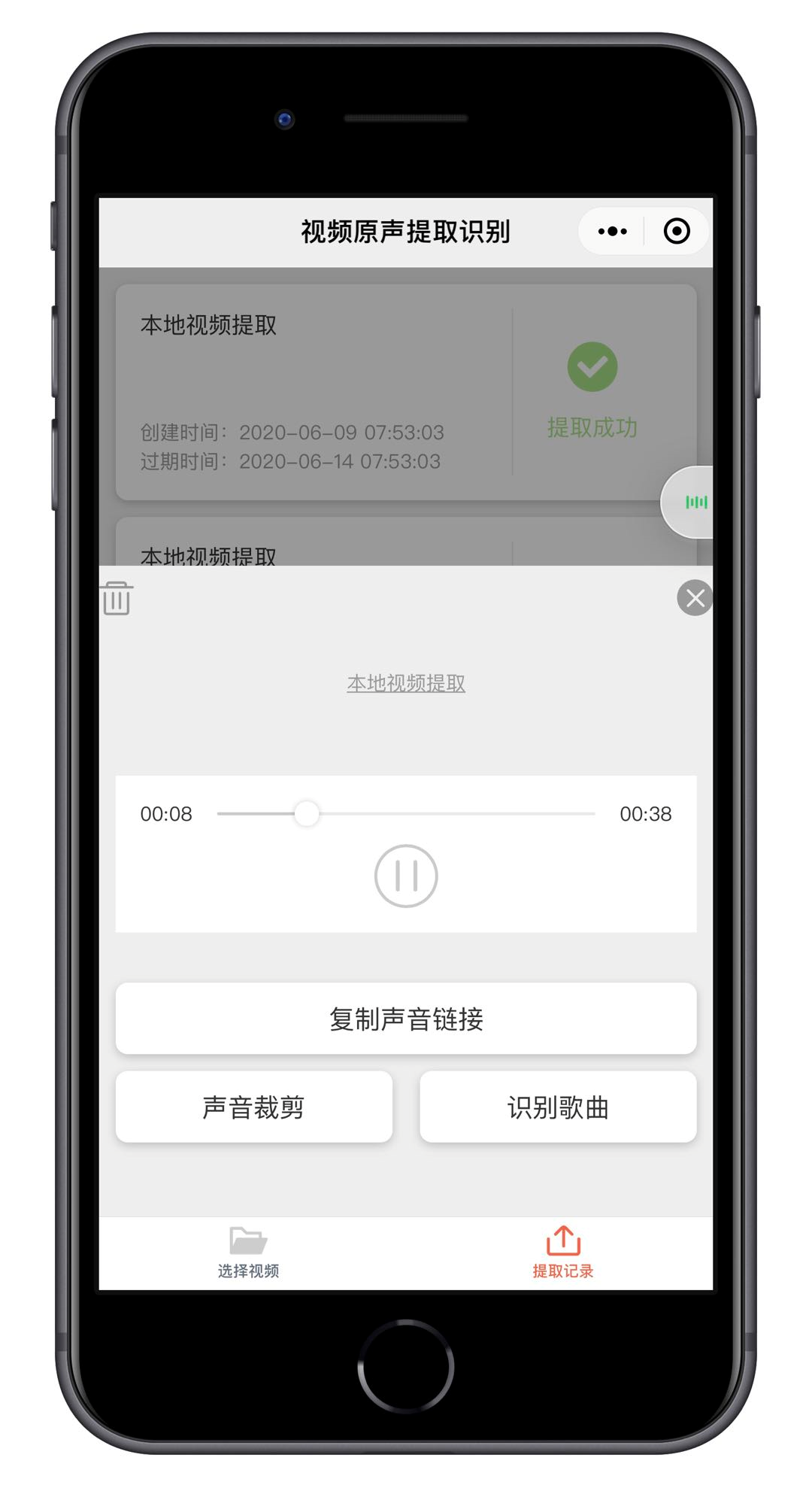812x1488 pixels.
Task: Open the 本地视频提取 underlined link
Action: coord(406,683)
